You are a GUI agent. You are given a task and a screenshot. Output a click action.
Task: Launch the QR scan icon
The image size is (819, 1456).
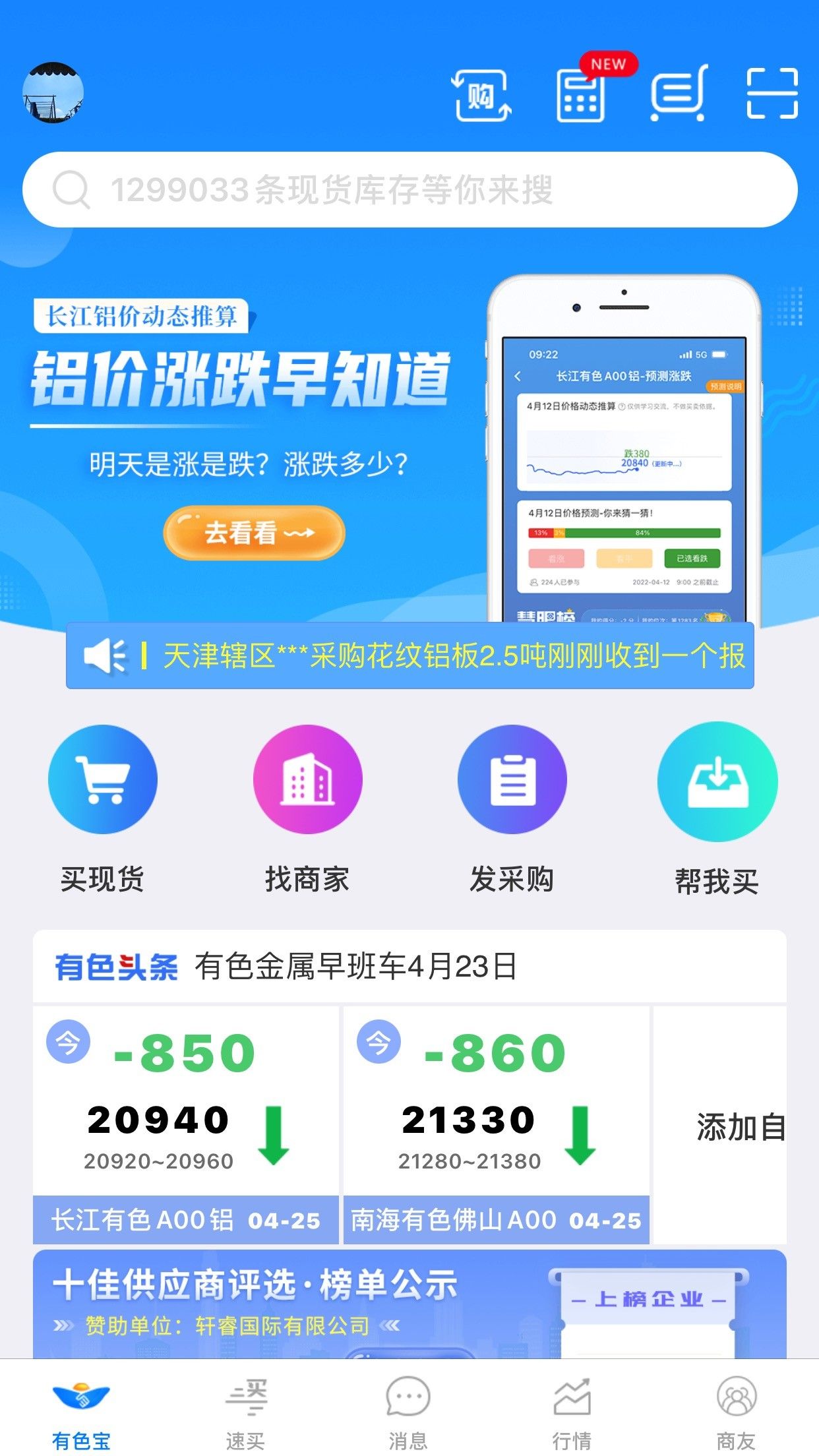[772, 94]
